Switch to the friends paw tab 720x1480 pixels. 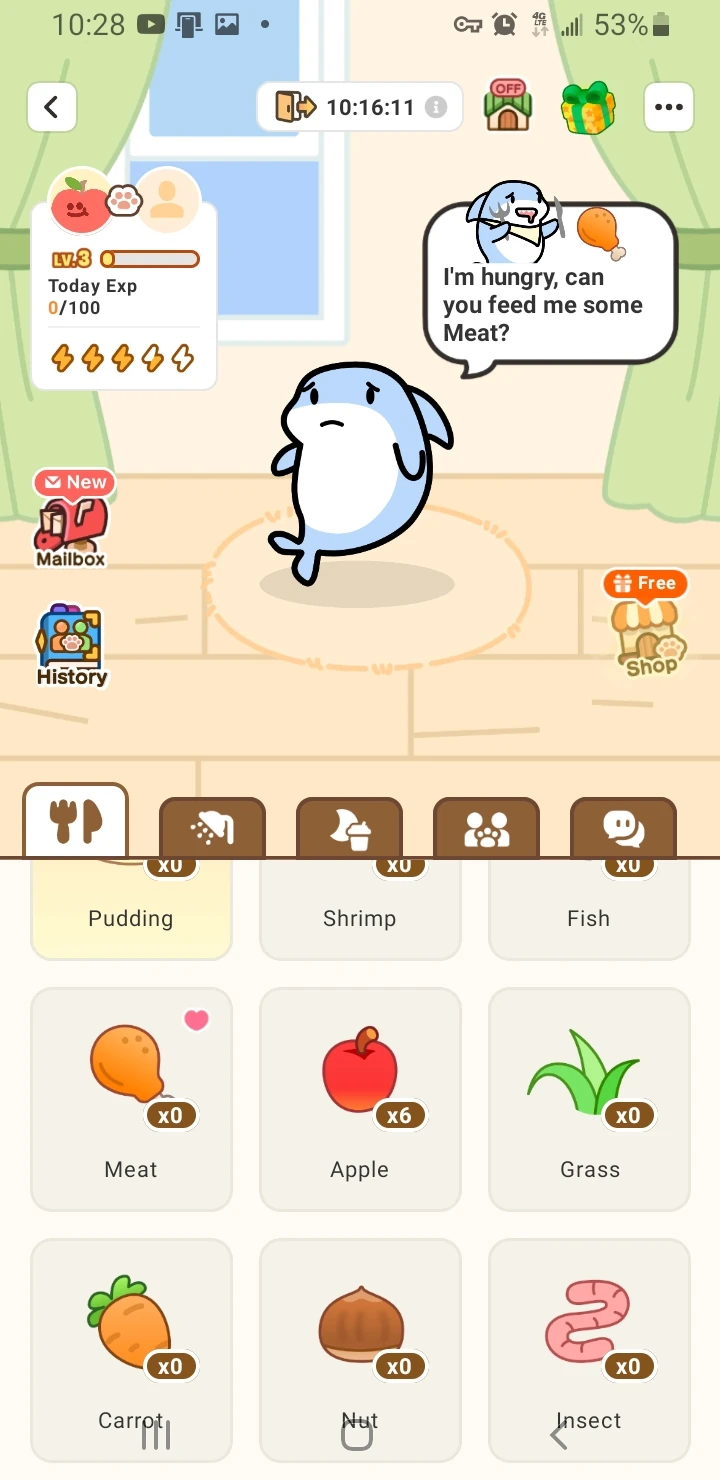tap(486, 828)
